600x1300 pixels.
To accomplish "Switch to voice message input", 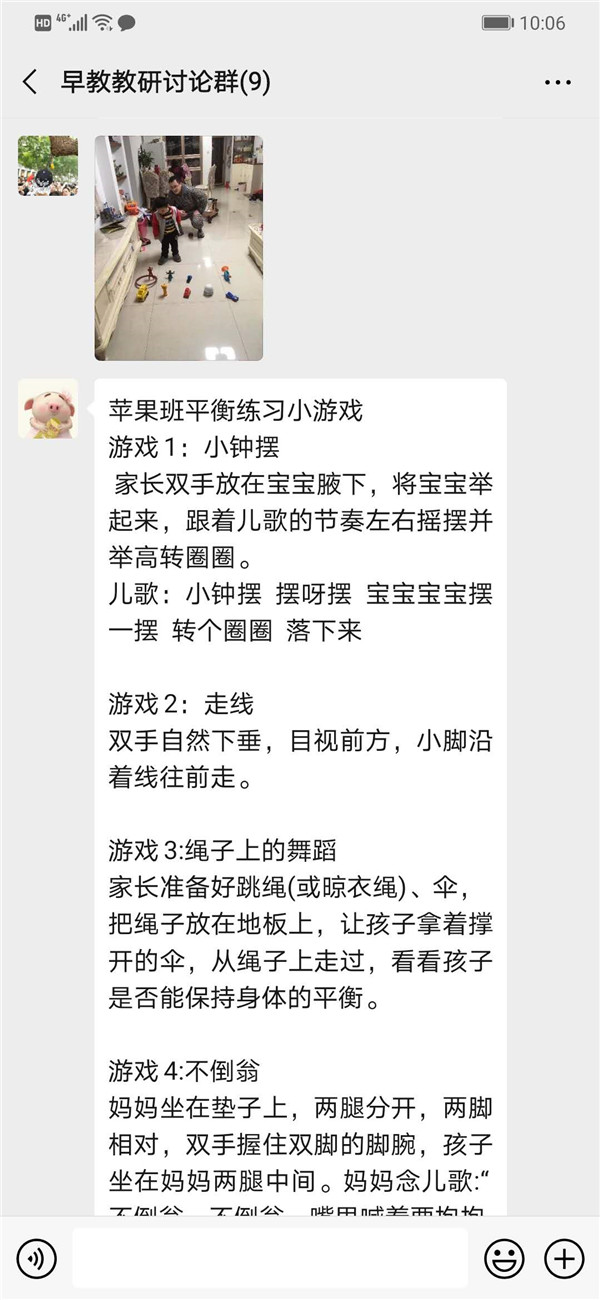I will (x=37, y=1258).
